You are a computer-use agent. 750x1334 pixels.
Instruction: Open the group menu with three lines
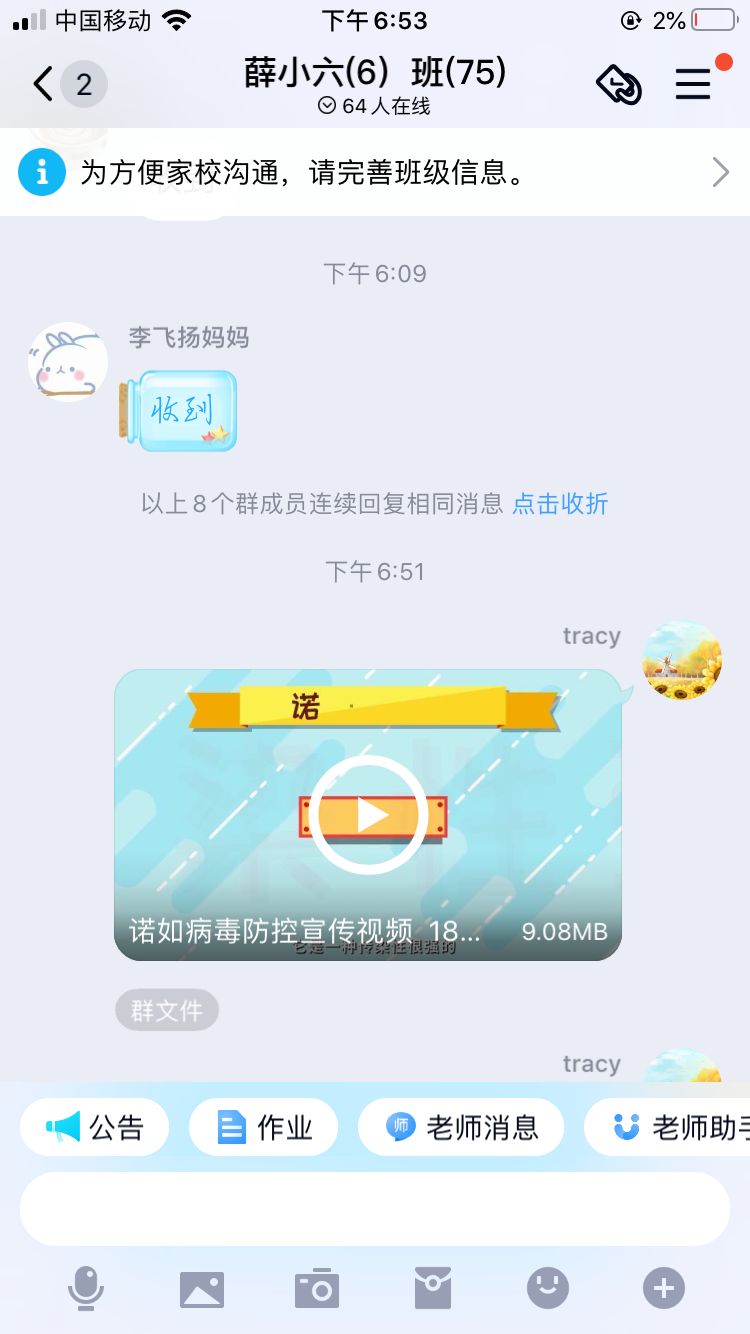tap(692, 85)
